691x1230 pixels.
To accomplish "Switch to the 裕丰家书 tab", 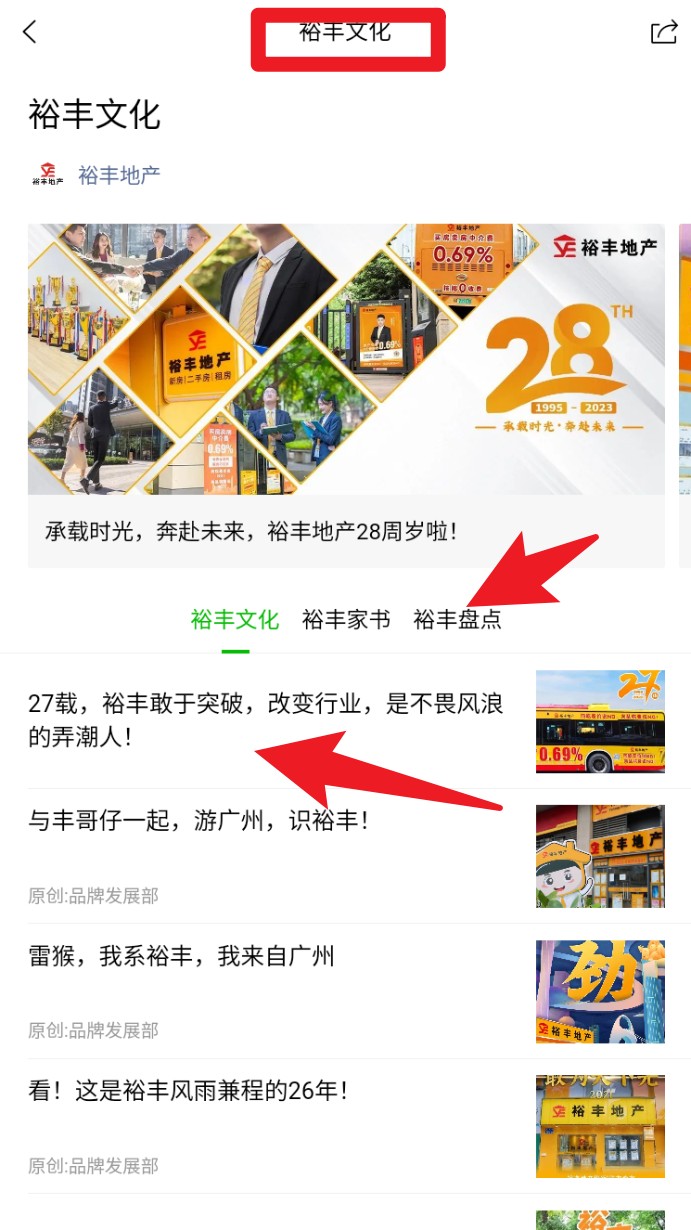I will (346, 620).
